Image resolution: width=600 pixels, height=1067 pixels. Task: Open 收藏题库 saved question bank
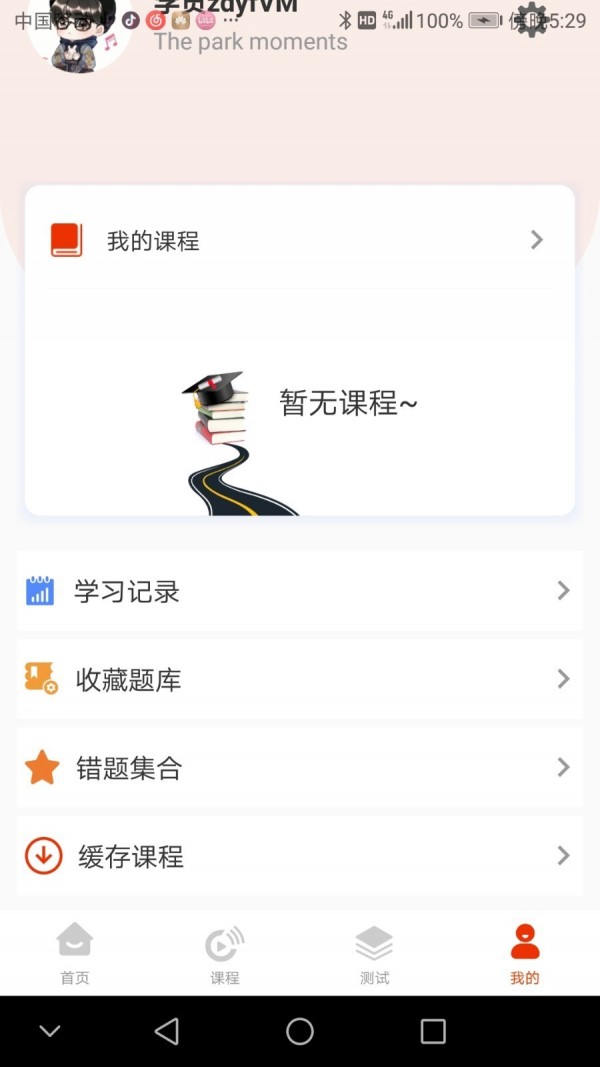coord(300,680)
